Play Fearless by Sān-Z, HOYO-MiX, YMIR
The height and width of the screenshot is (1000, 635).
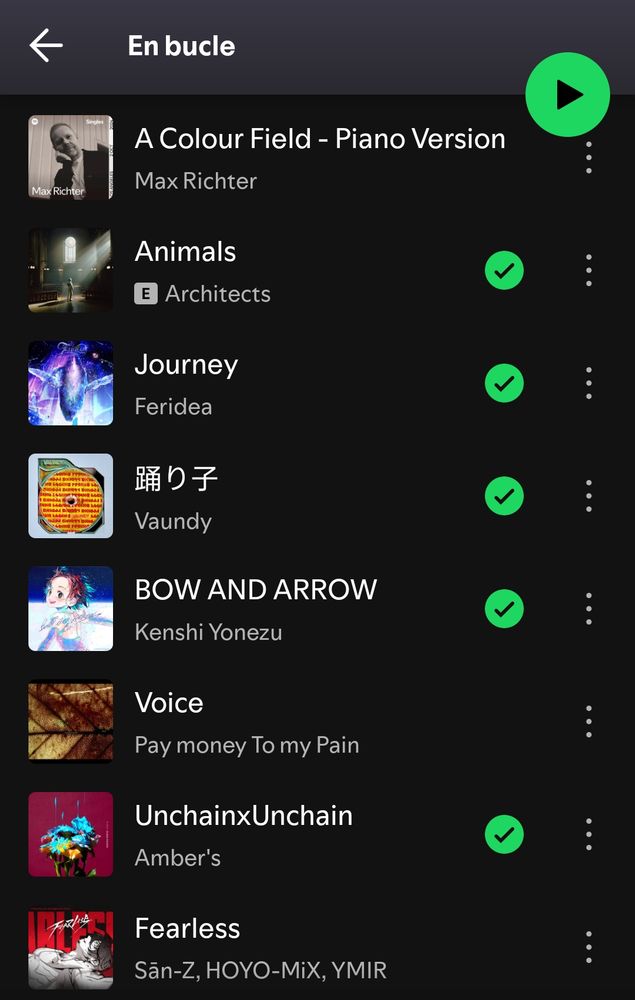coord(187,929)
